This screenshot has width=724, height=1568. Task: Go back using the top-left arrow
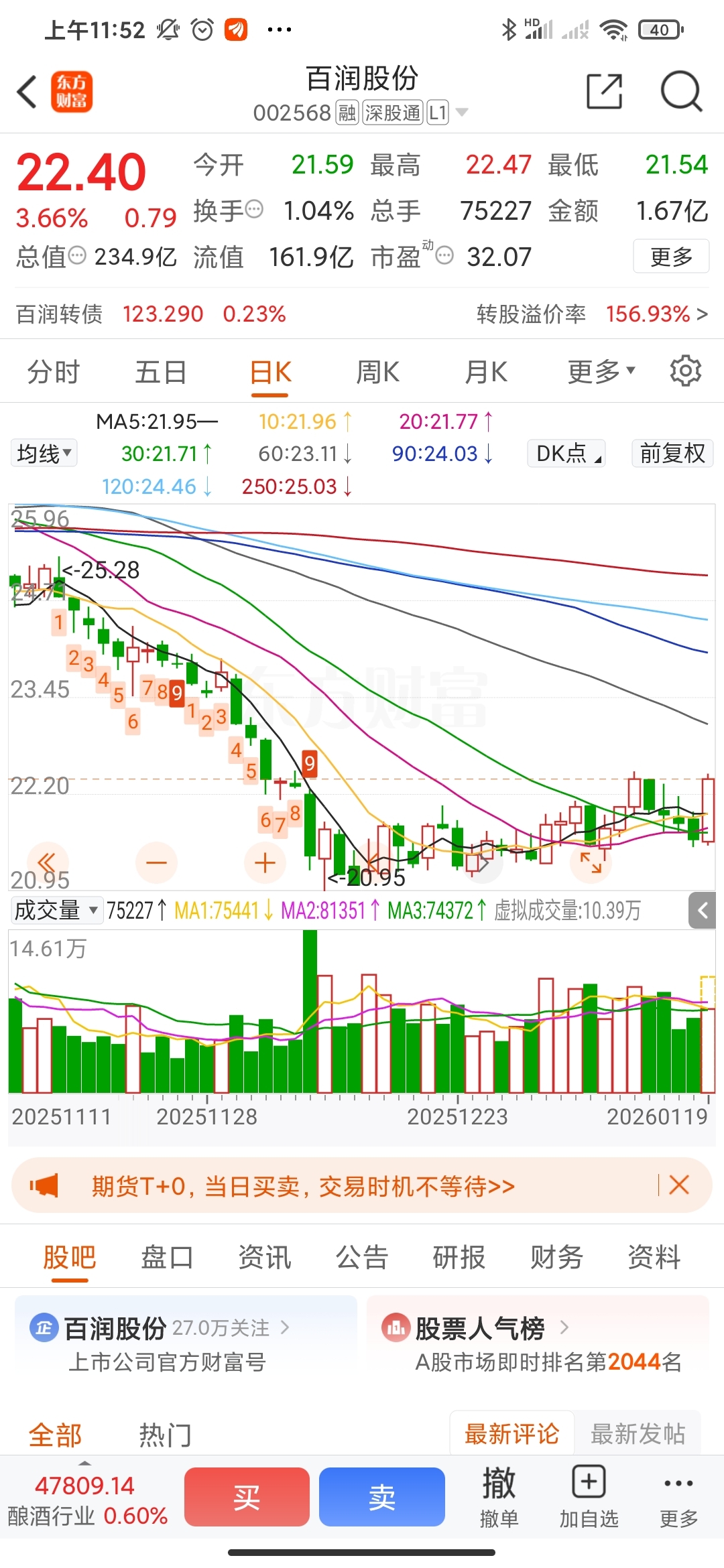[27, 92]
